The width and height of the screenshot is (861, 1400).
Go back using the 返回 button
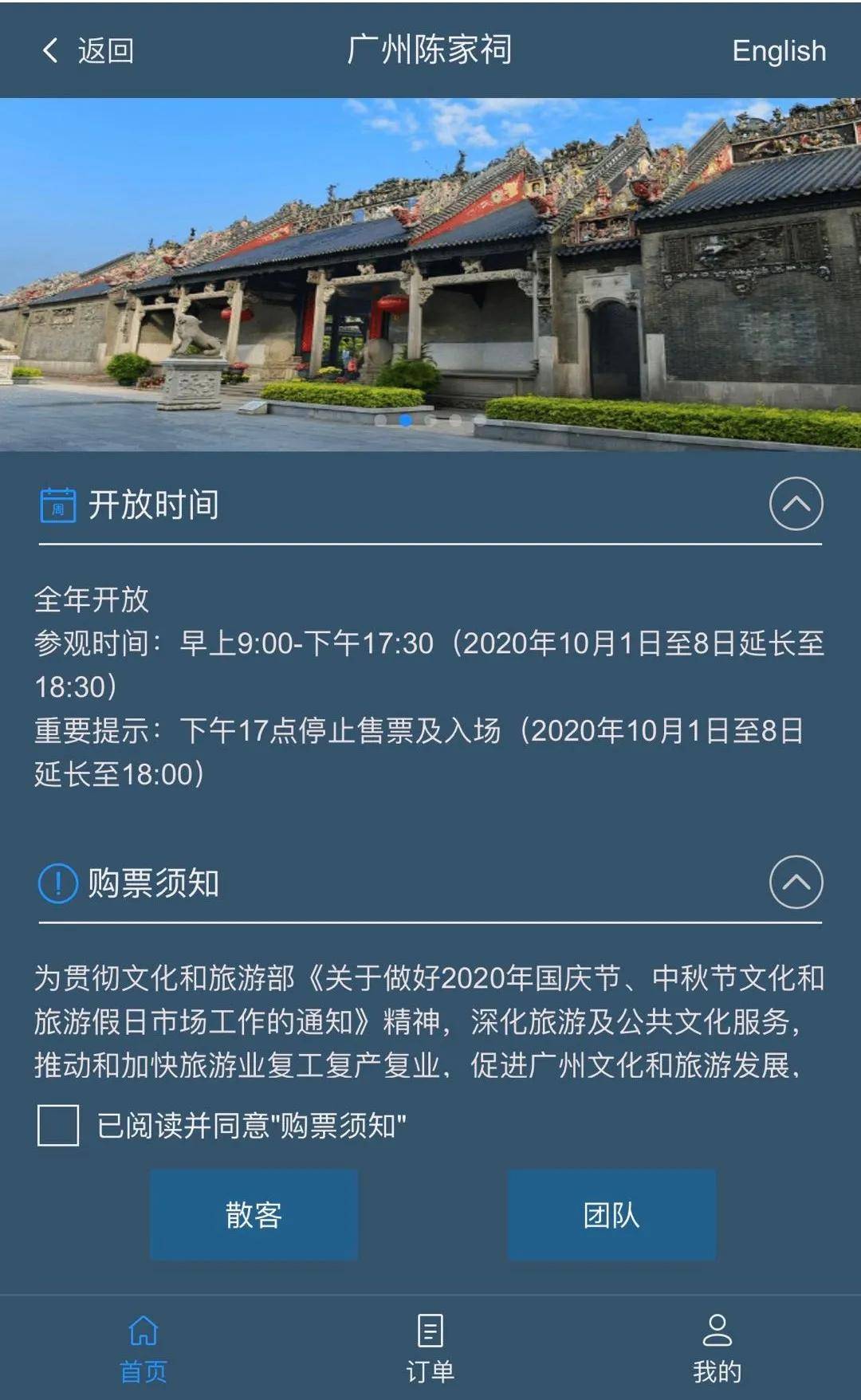88,51
